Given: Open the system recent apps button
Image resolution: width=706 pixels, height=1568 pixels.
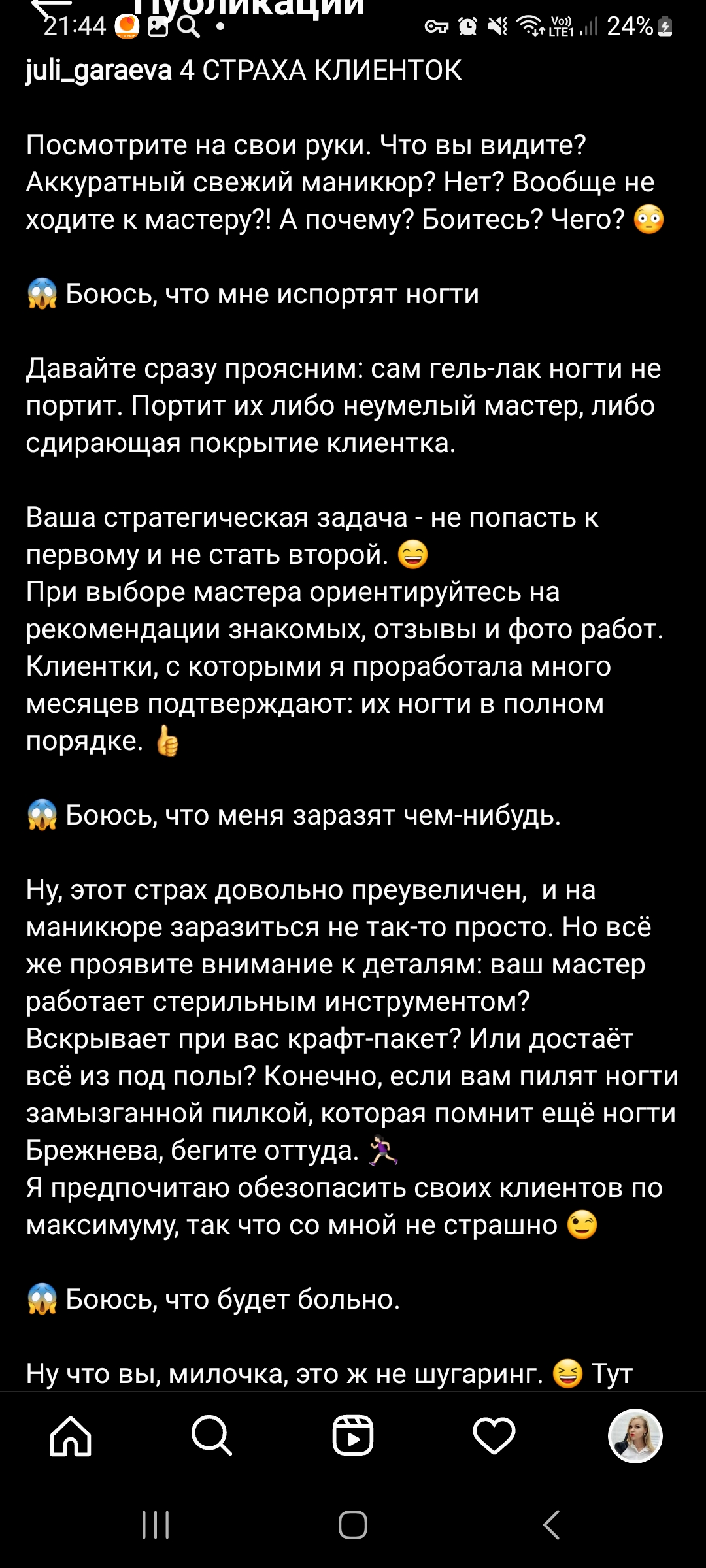Looking at the screenshot, I should coord(156,1526).
